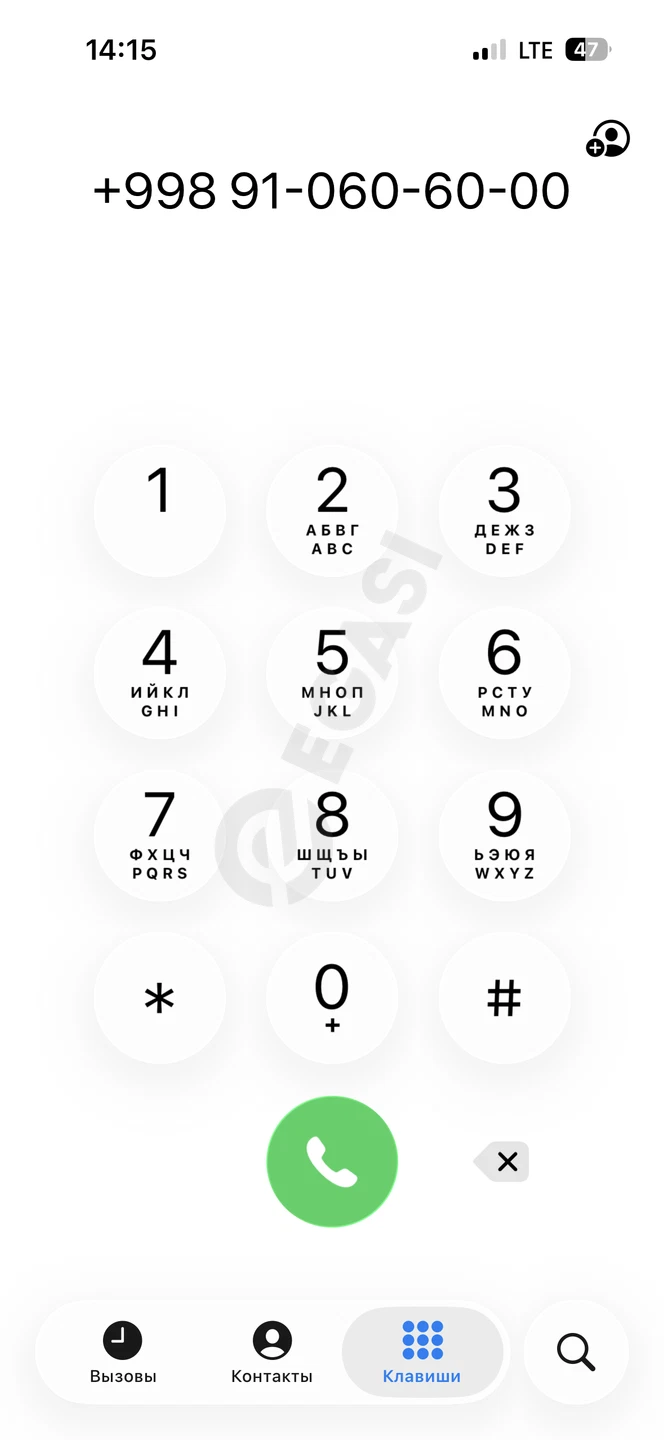Select the Клавиши tab

422,1353
